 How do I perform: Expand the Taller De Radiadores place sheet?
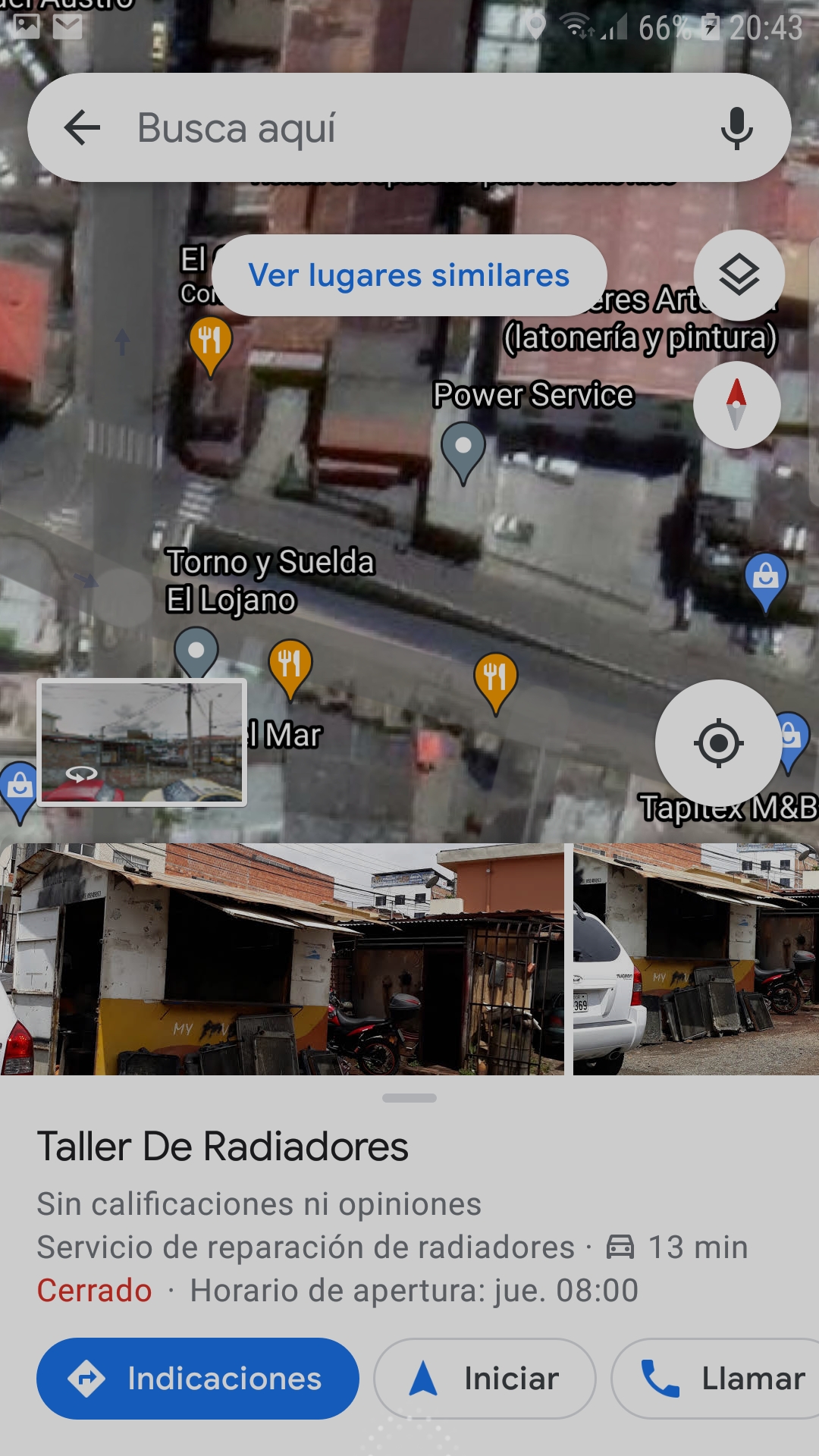pyautogui.click(x=409, y=1098)
